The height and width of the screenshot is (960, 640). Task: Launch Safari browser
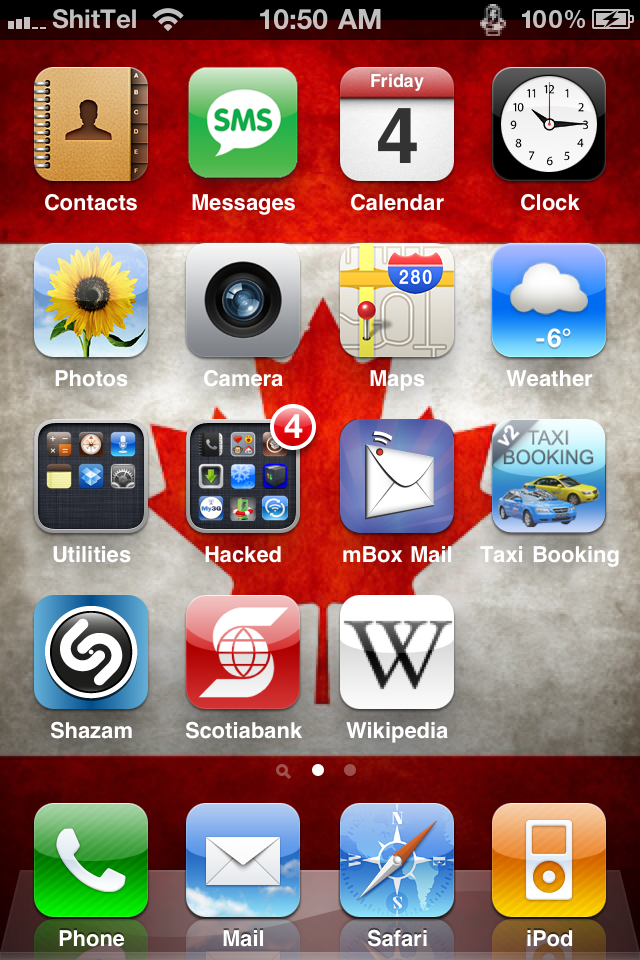[397, 860]
